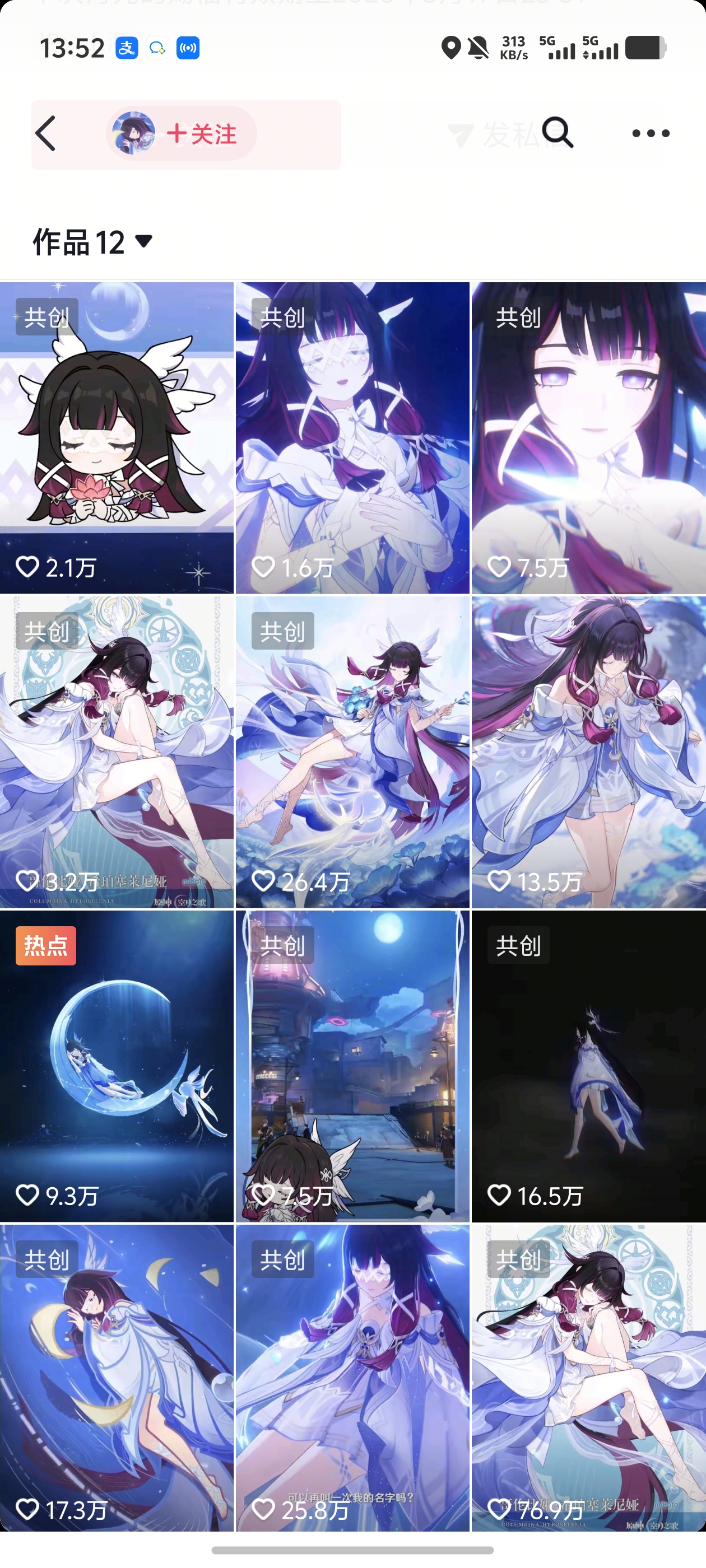Open the moonlit city video thumbnail

(352, 1066)
